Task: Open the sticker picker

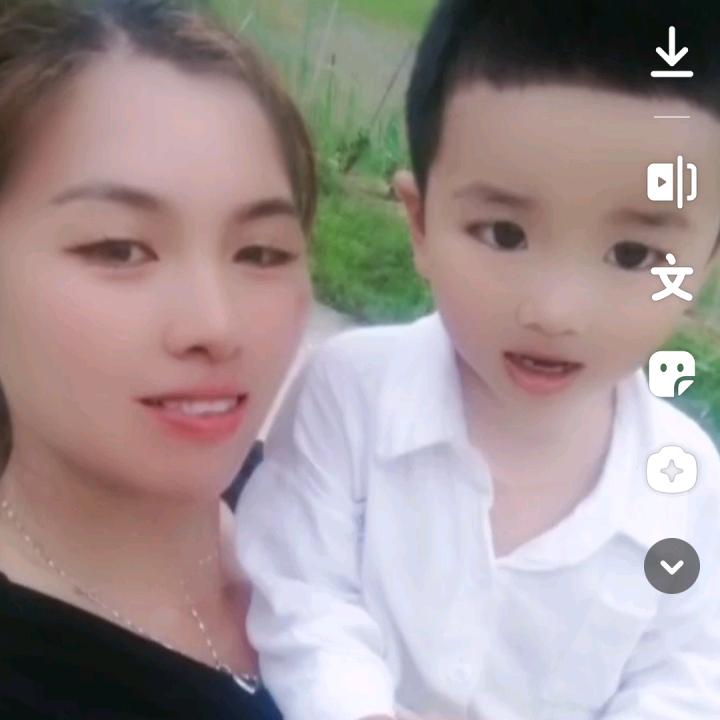Action: (672, 374)
